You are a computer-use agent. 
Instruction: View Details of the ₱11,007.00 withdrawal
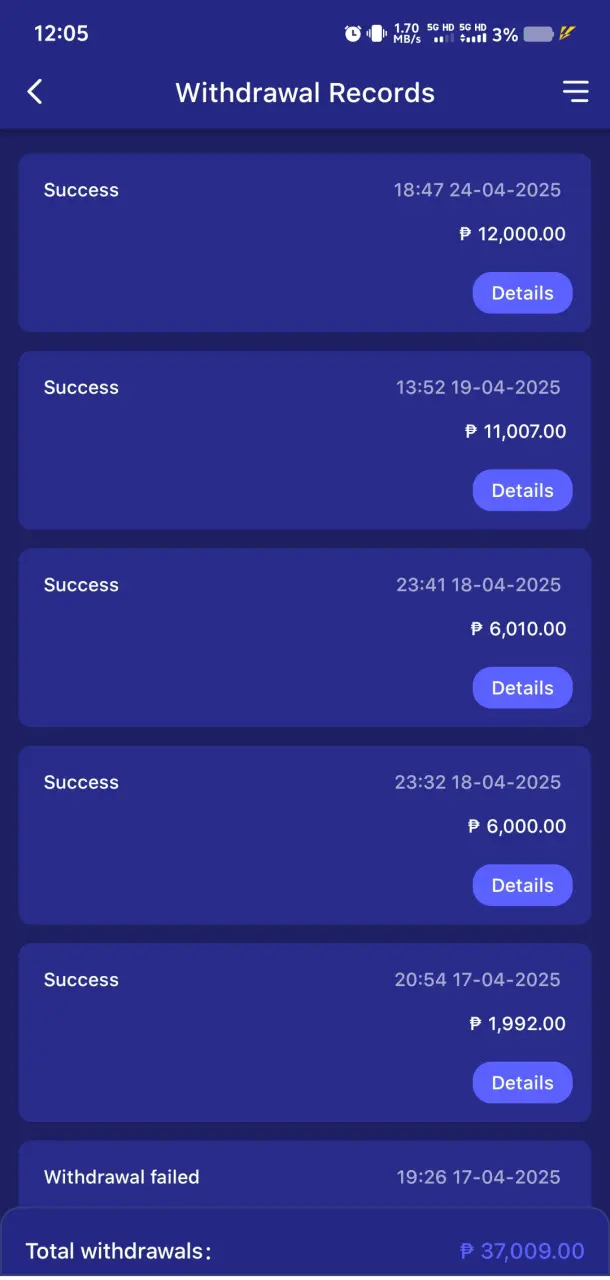pyautogui.click(x=522, y=490)
